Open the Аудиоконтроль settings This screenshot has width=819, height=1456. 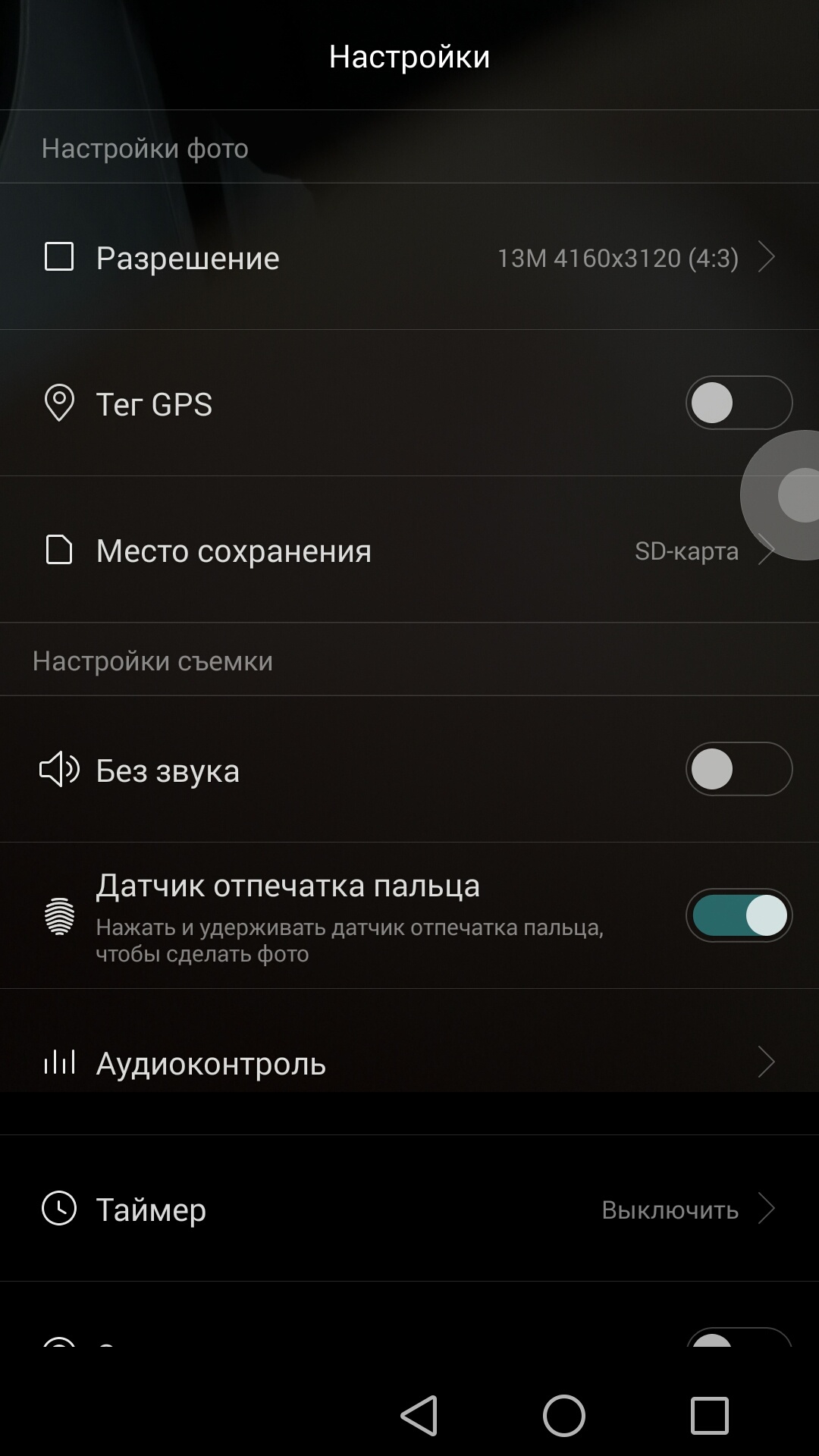pos(409,1062)
